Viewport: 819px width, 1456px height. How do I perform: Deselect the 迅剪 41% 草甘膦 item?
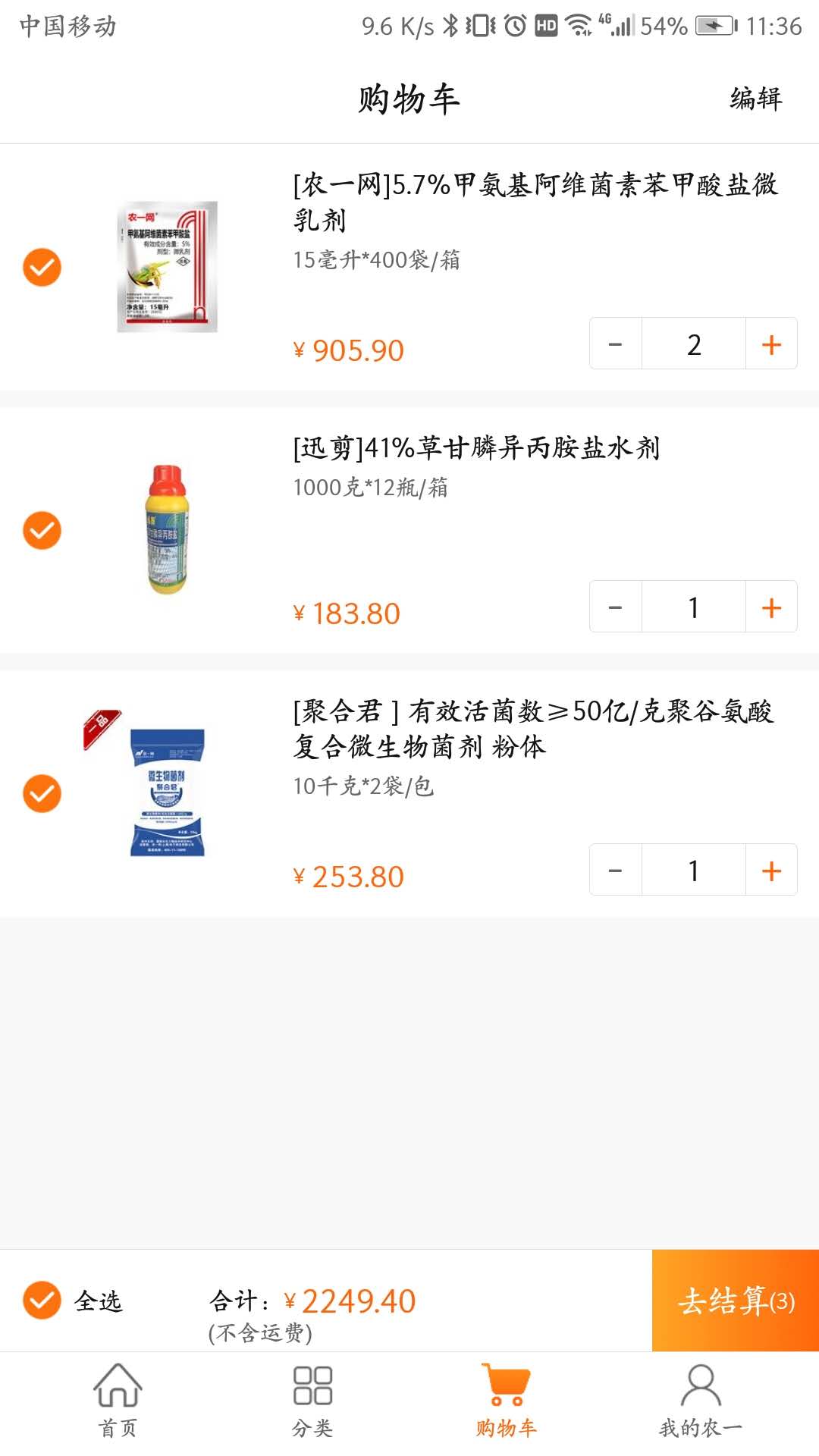coord(42,531)
